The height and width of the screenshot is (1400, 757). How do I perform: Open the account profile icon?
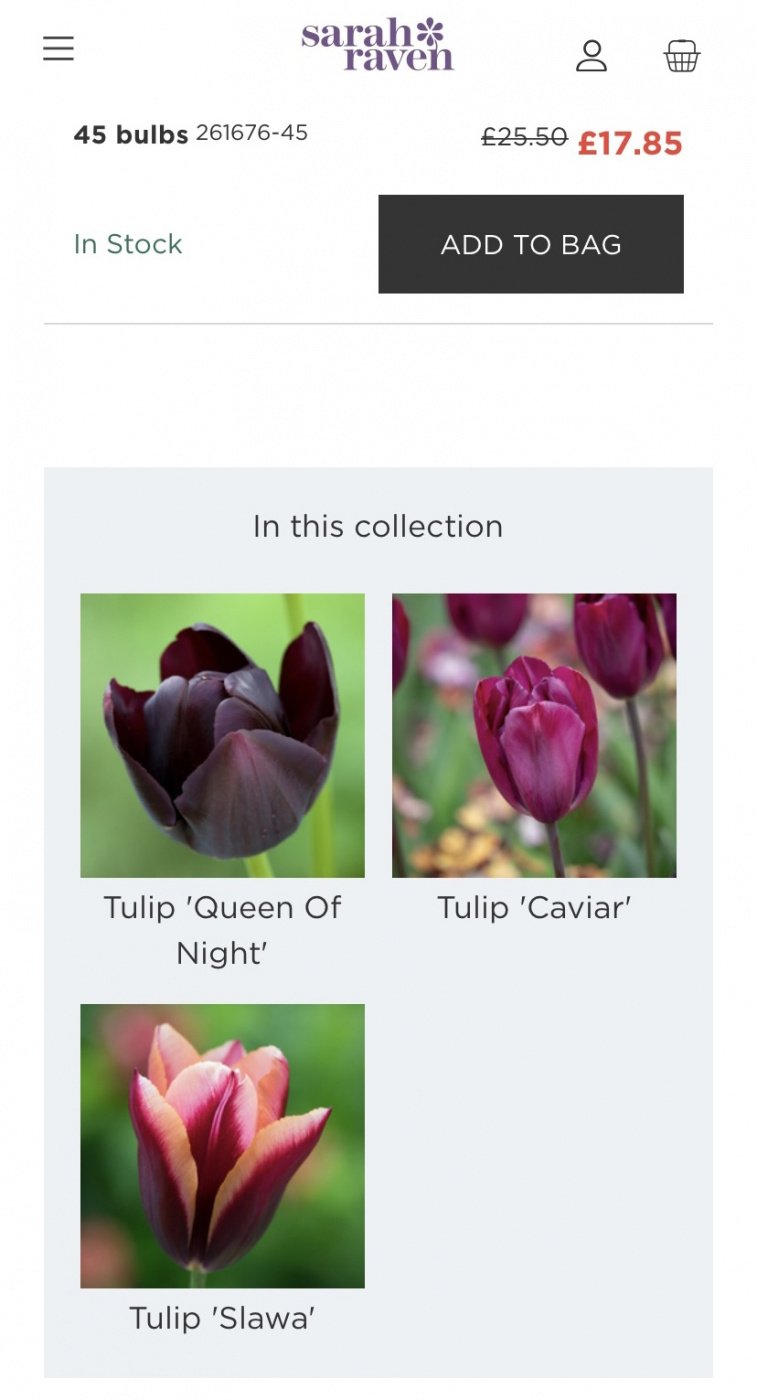591,55
